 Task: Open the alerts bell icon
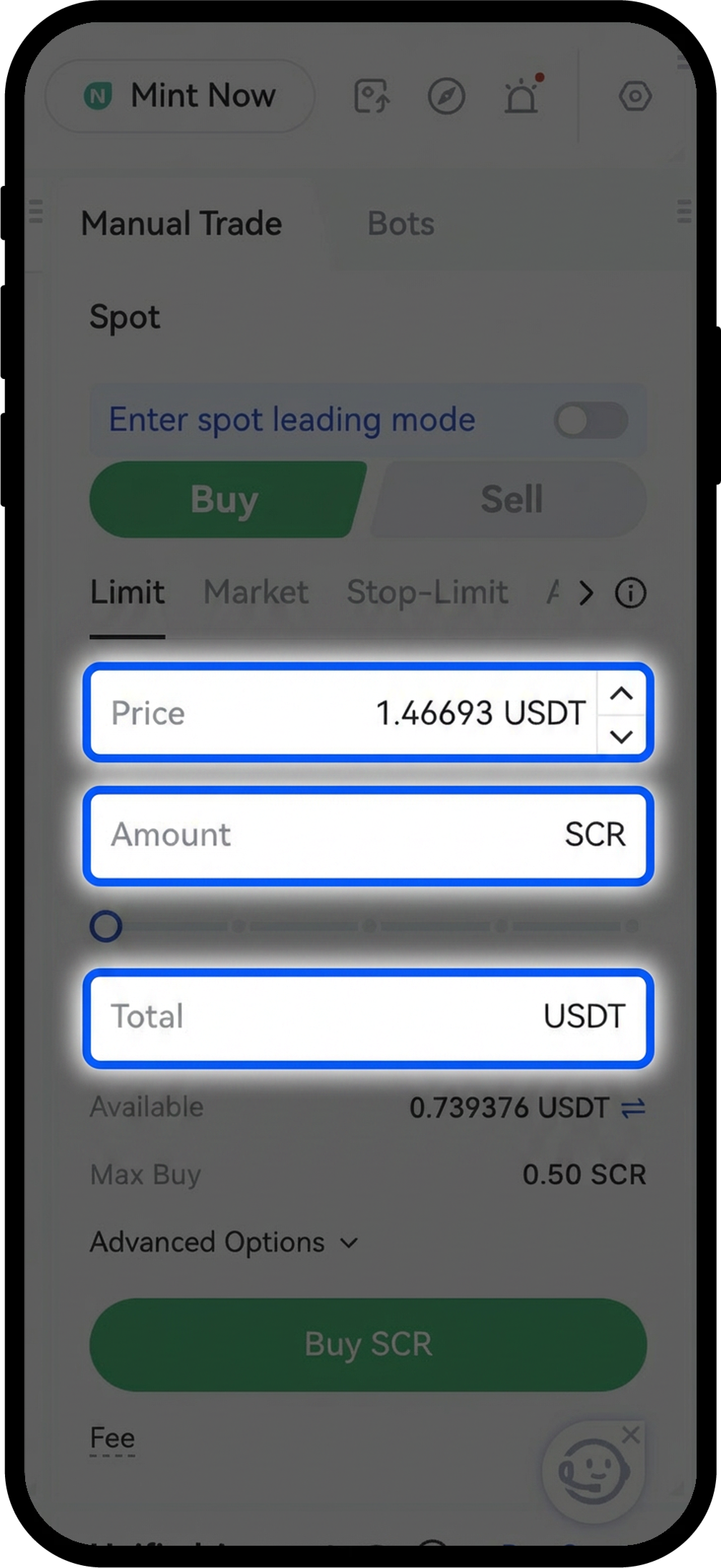click(x=521, y=96)
